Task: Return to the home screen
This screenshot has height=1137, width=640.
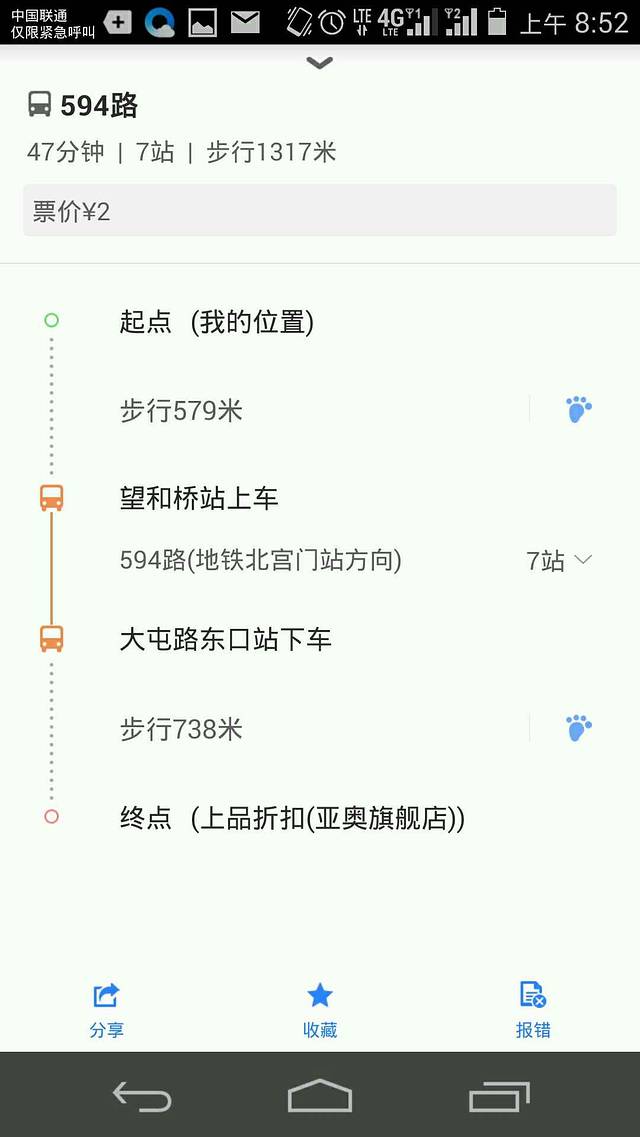Action: (x=320, y=1096)
